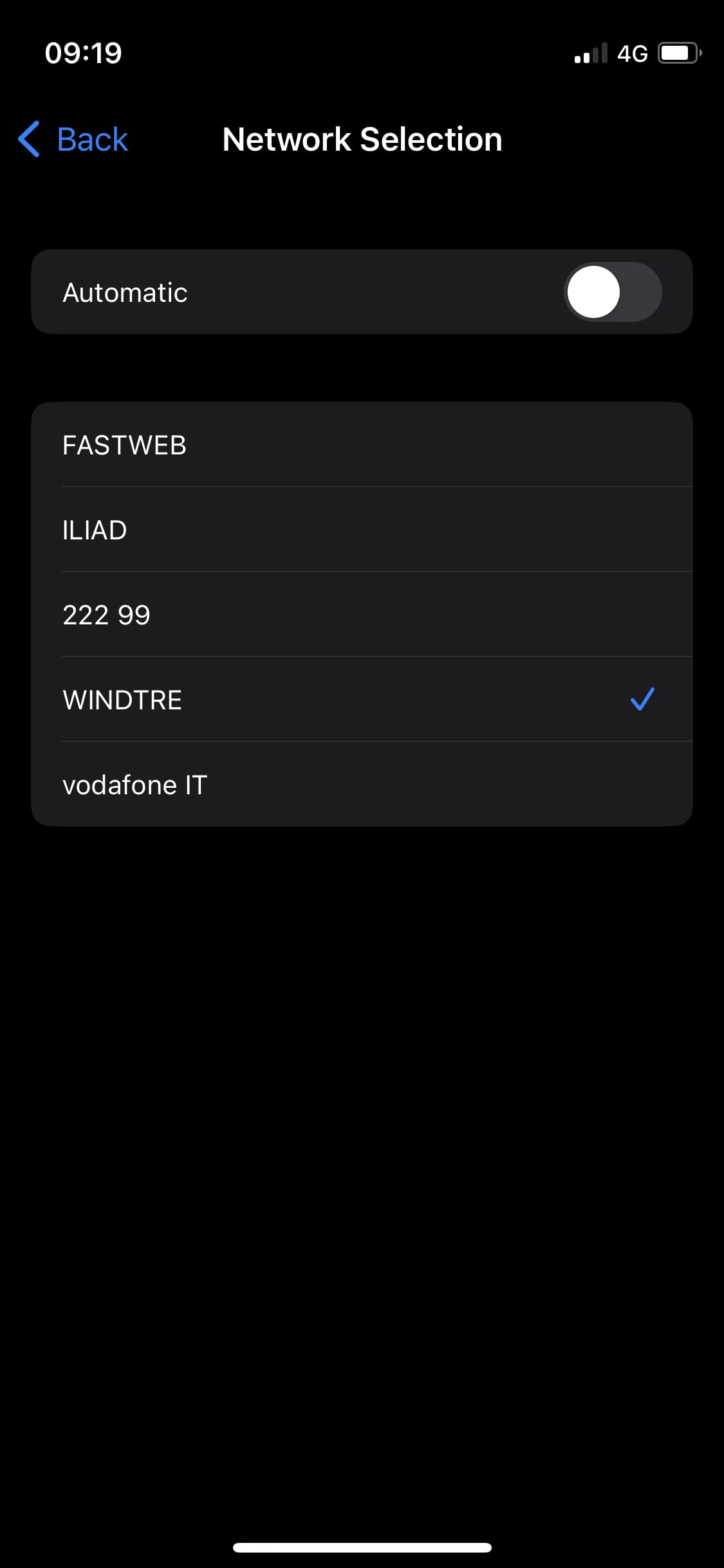
Task: Tap the WINDTRE network row
Action: click(362, 700)
